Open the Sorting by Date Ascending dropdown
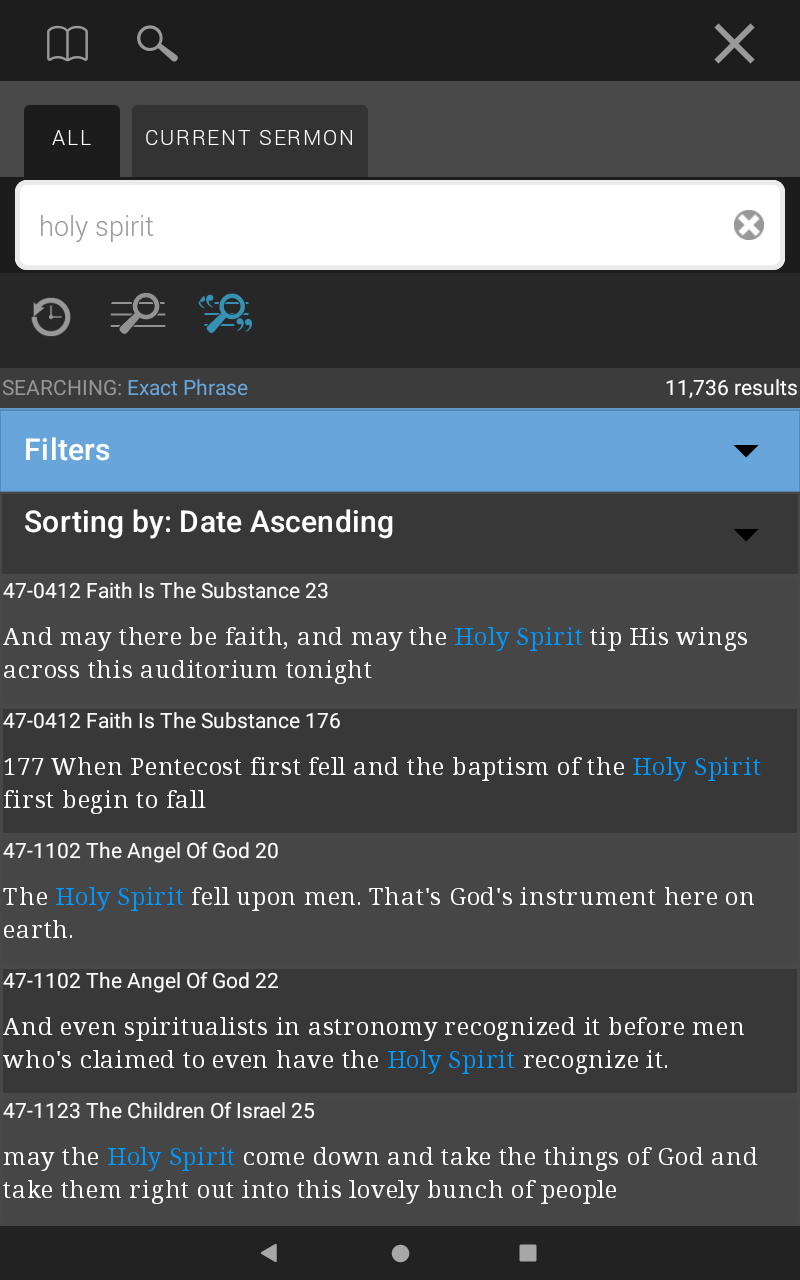Viewport: 800px width, 1280px height. 400,533
